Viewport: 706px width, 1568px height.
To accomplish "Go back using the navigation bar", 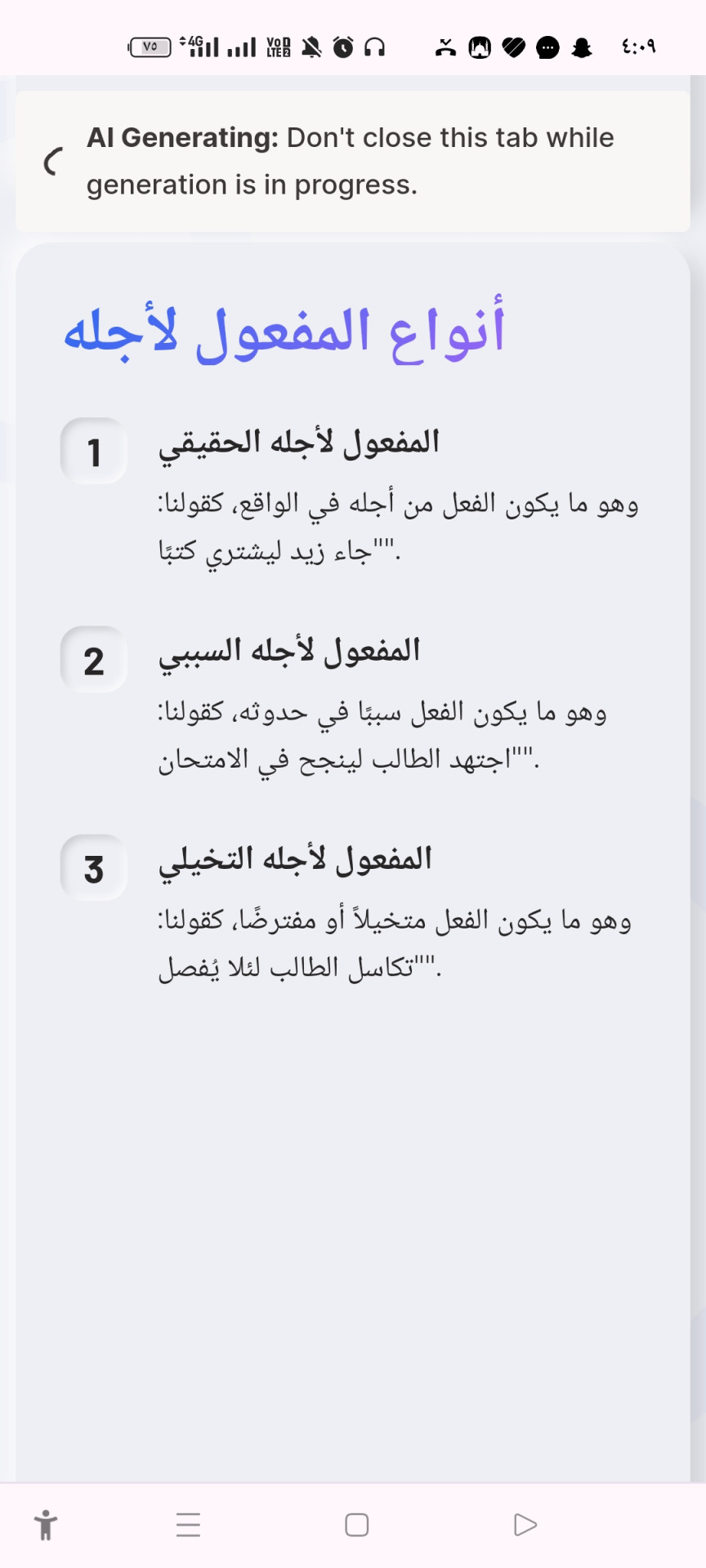I will 525,1525.
